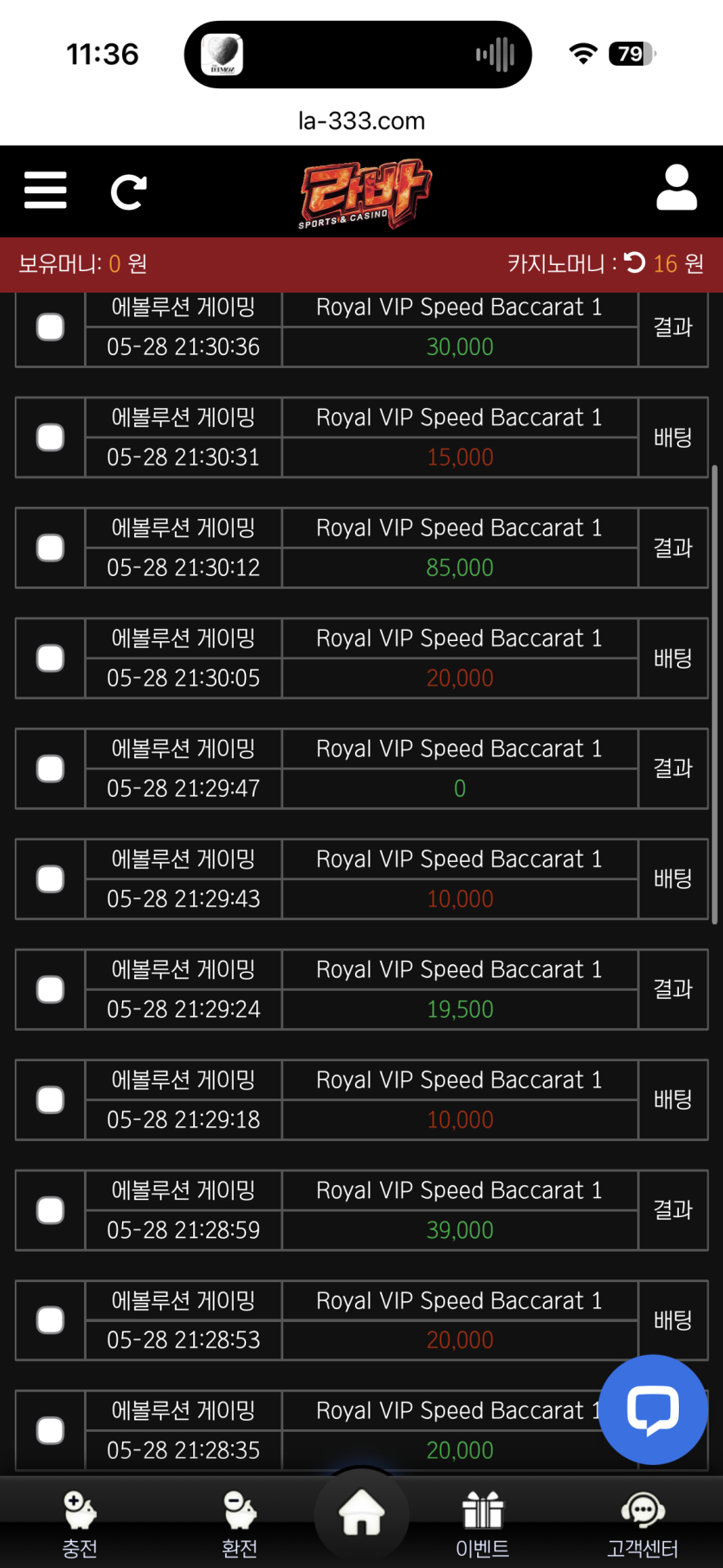Select checkbox for 21:30:31 bet

(x=50, y=437)
